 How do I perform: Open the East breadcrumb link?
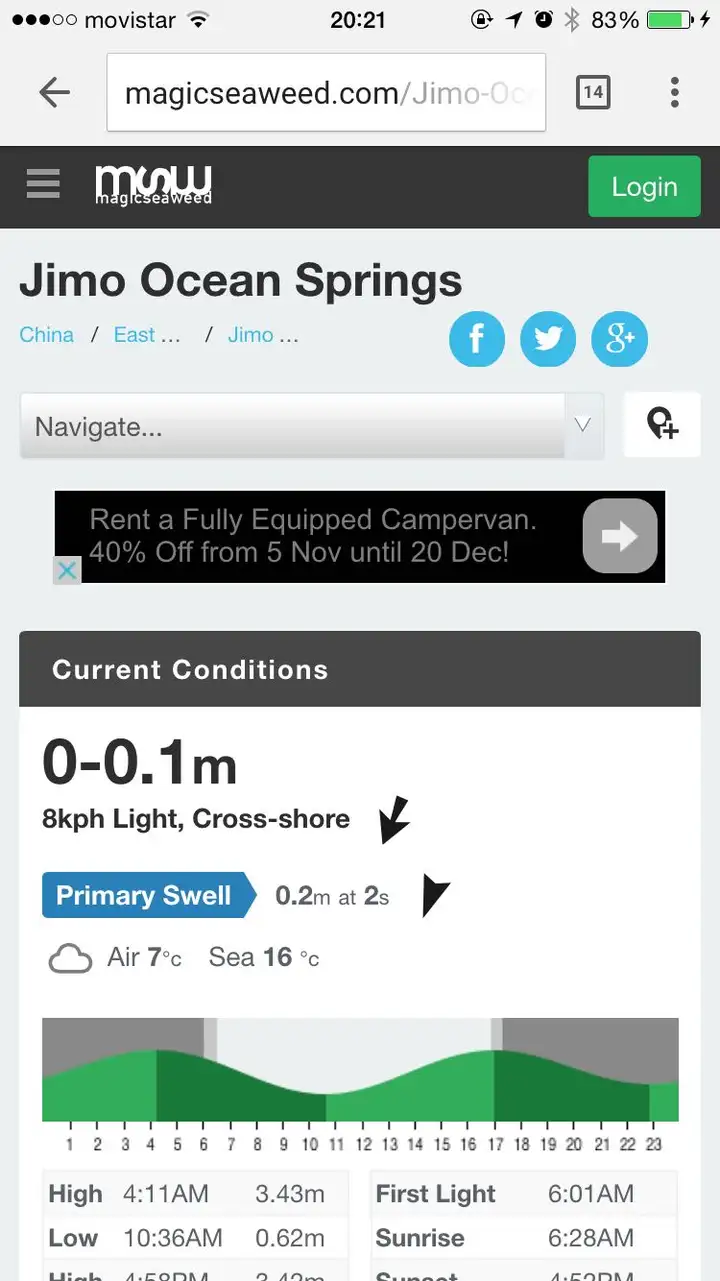pos(147,335)
